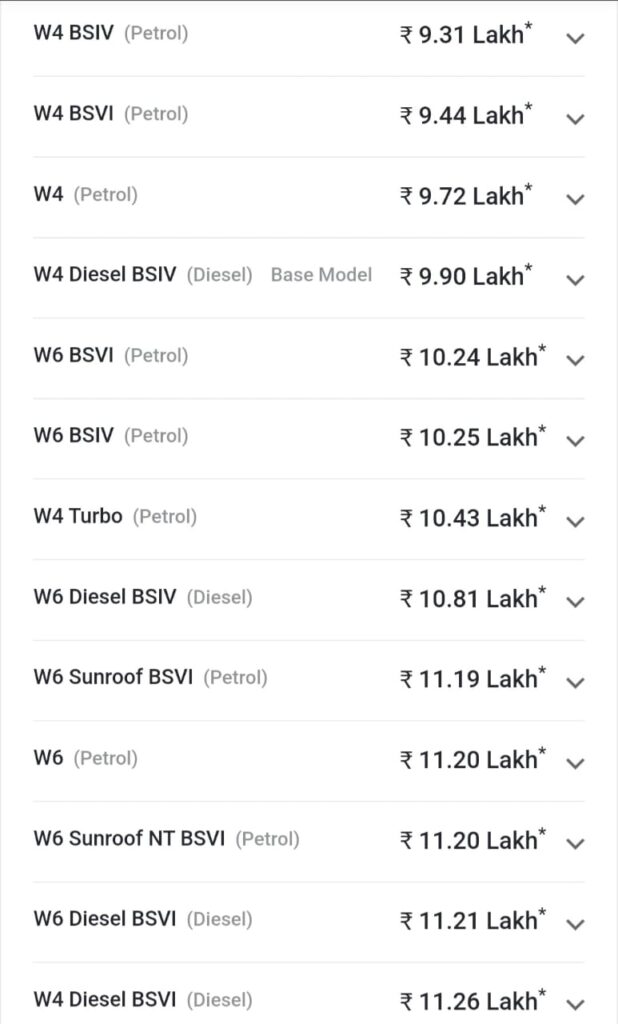This screenshot has height=1024, width=618.
Task: Expand W4 Diesel BSIV base model details
Action: point(574,279)
